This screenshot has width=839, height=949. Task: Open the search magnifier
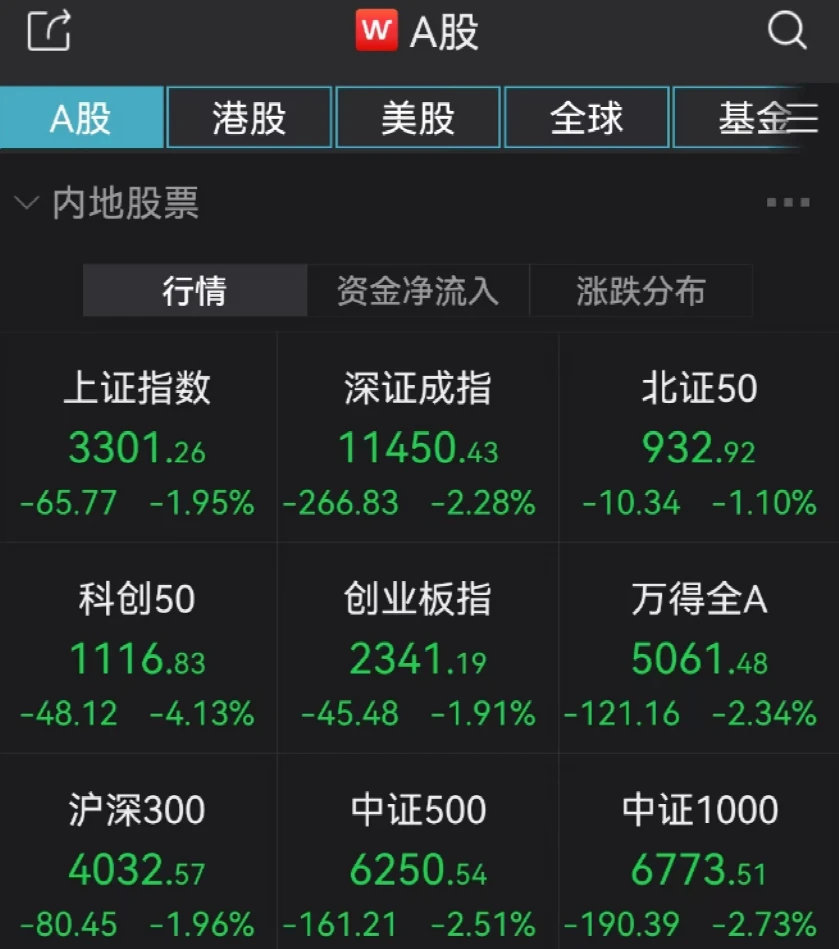pos(786,31)
